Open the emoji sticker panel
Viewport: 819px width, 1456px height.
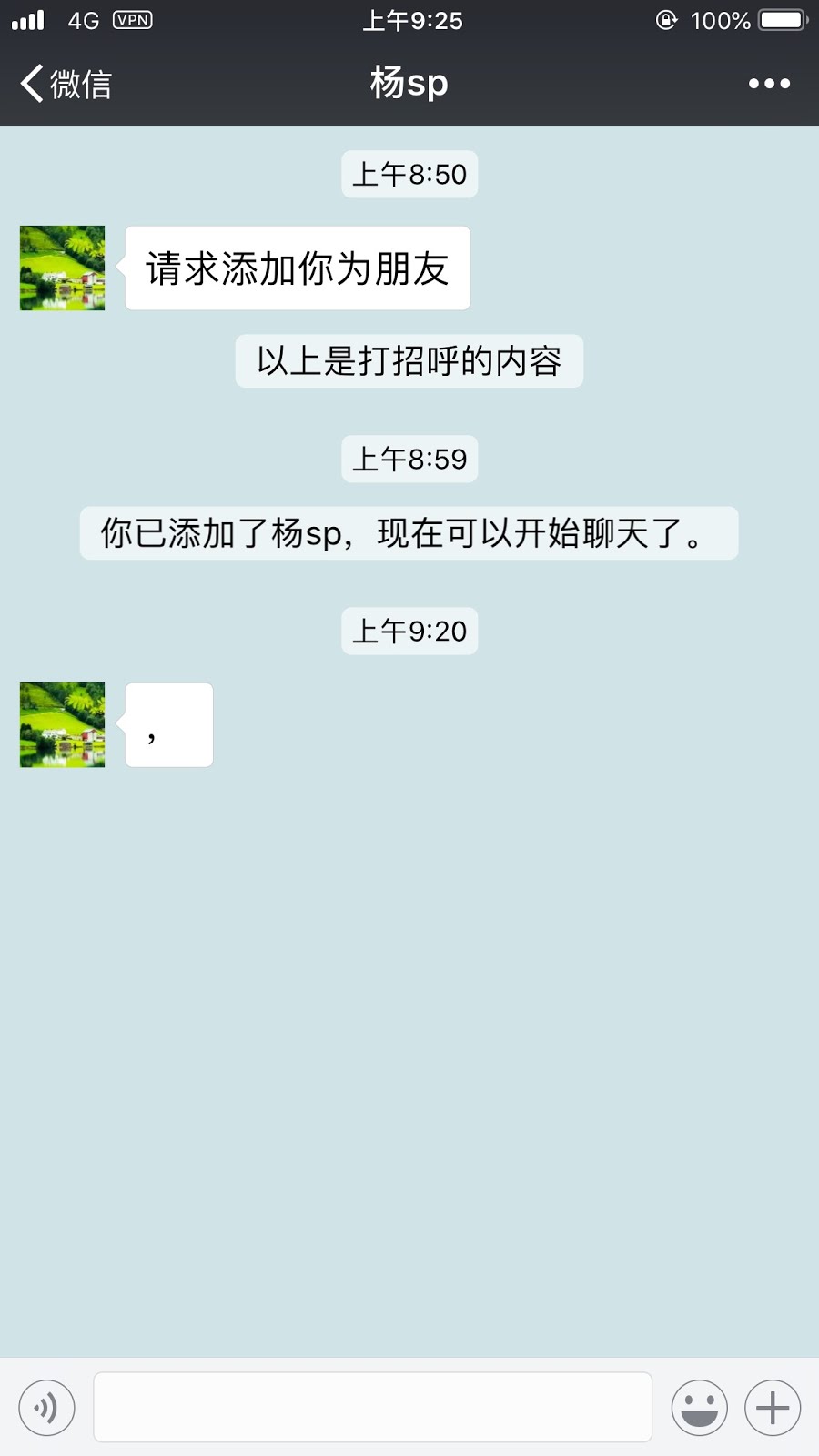point(699,1407)
